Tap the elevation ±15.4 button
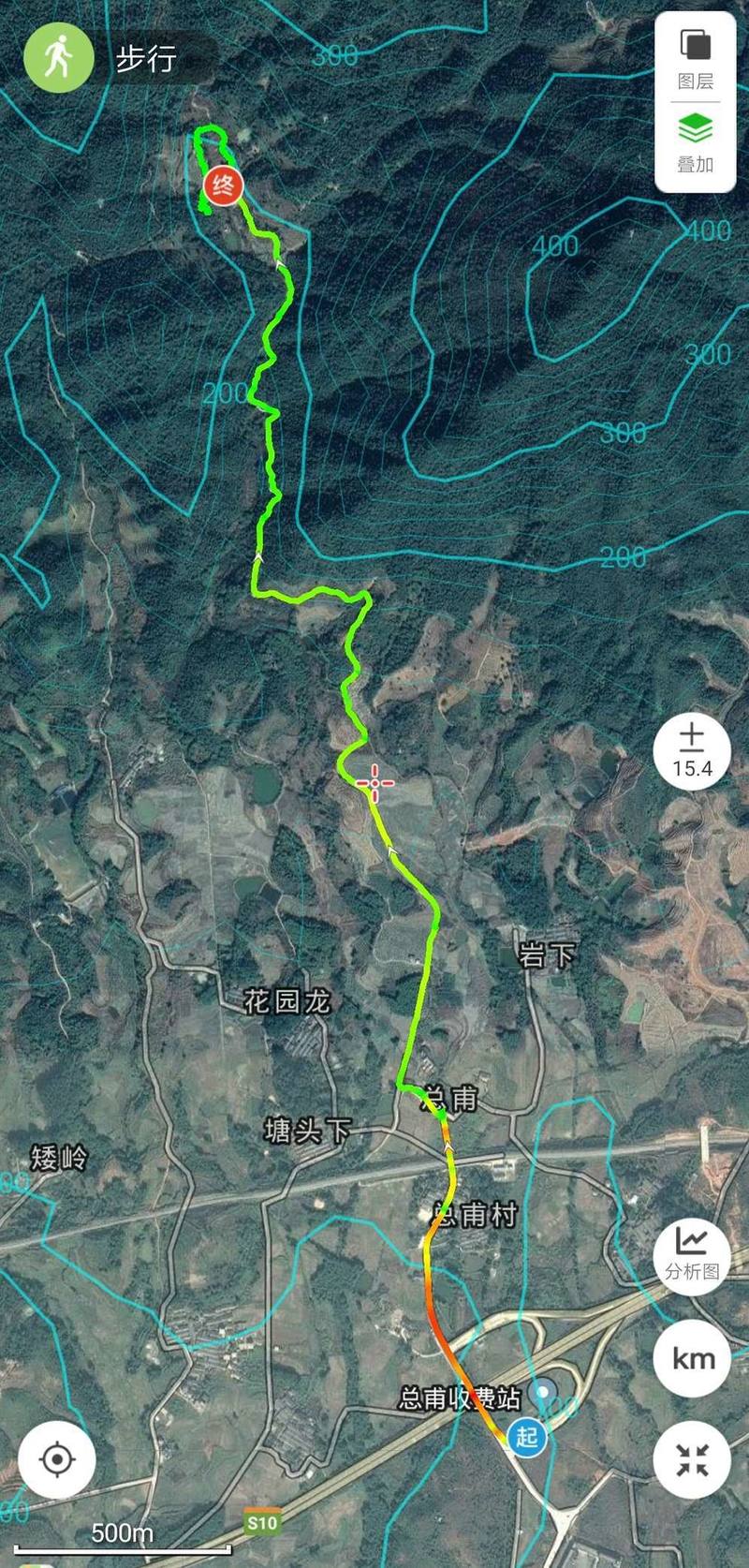This screenshot has width=749, height=1568. 692,750
